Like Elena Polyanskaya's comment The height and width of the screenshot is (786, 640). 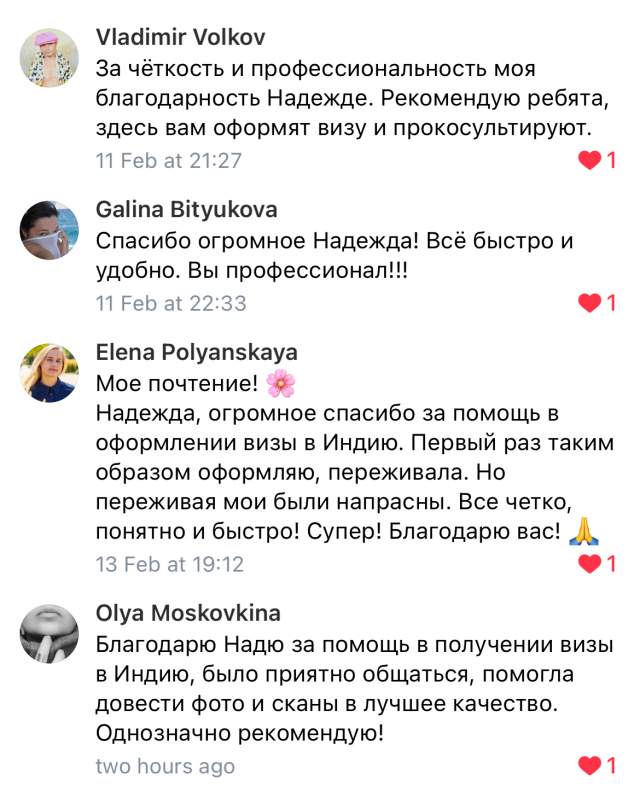coord(590,564)
